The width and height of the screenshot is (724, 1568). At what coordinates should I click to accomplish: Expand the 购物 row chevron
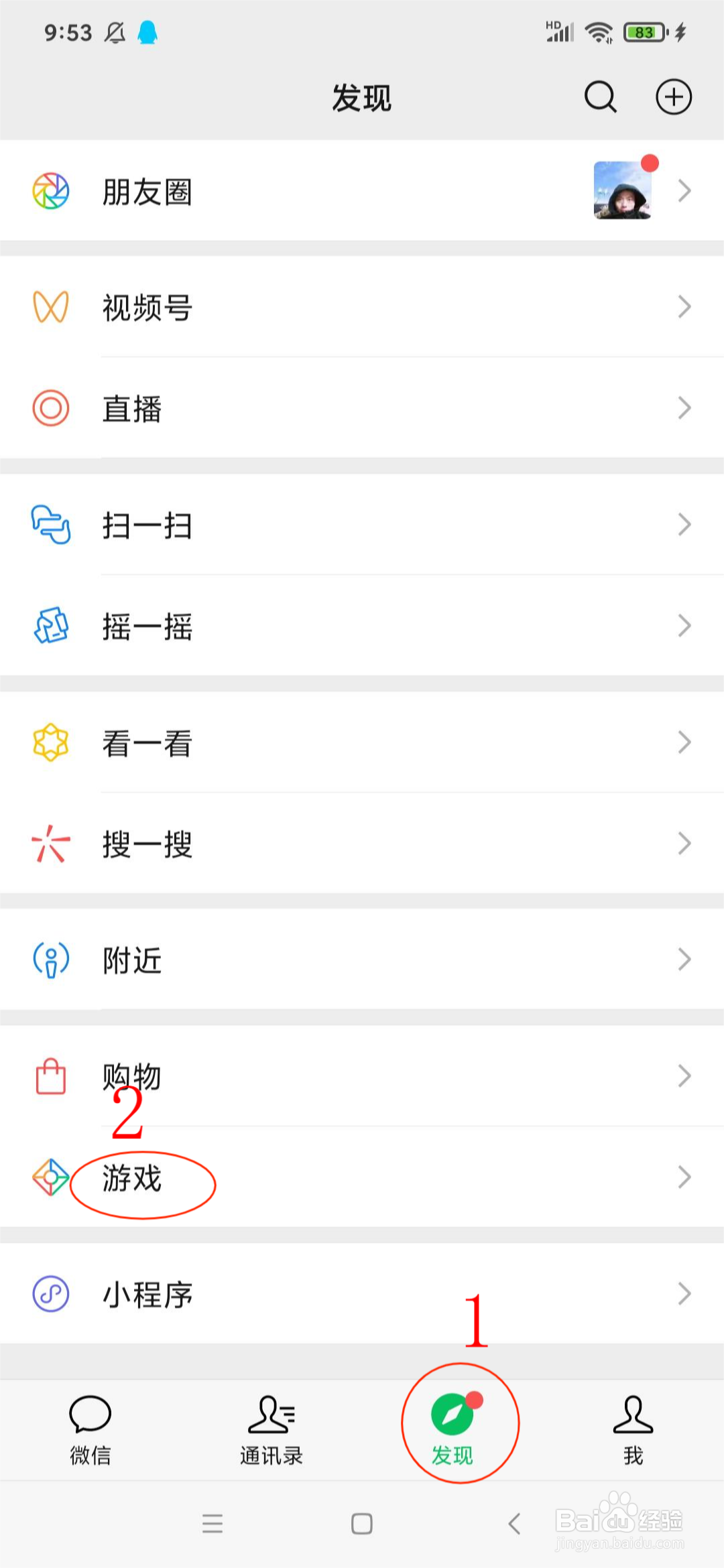pos(684,1076)
